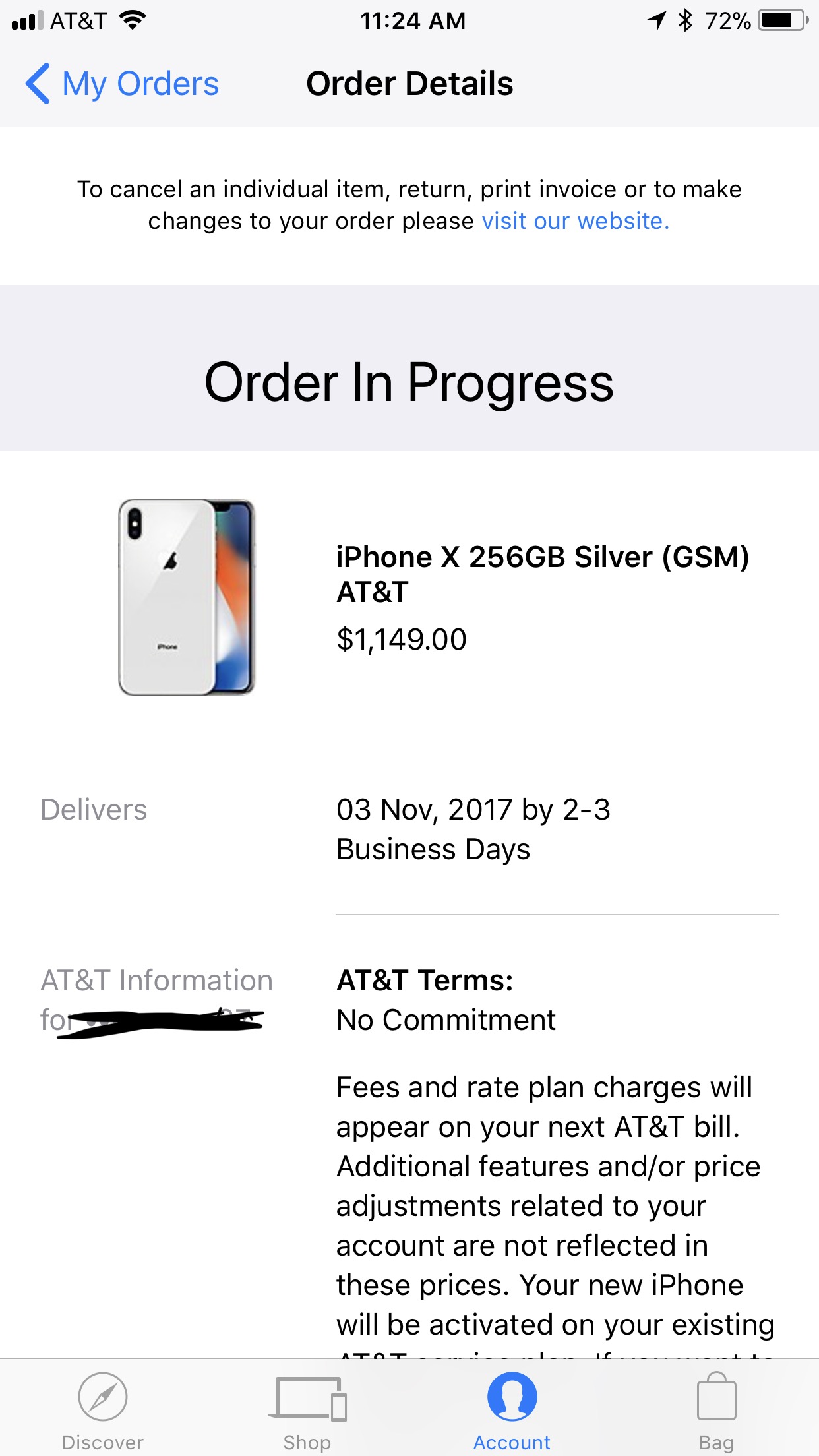Open the 'visit our website' link
This screenshot has height=1456, width=819.
point(575,221)
